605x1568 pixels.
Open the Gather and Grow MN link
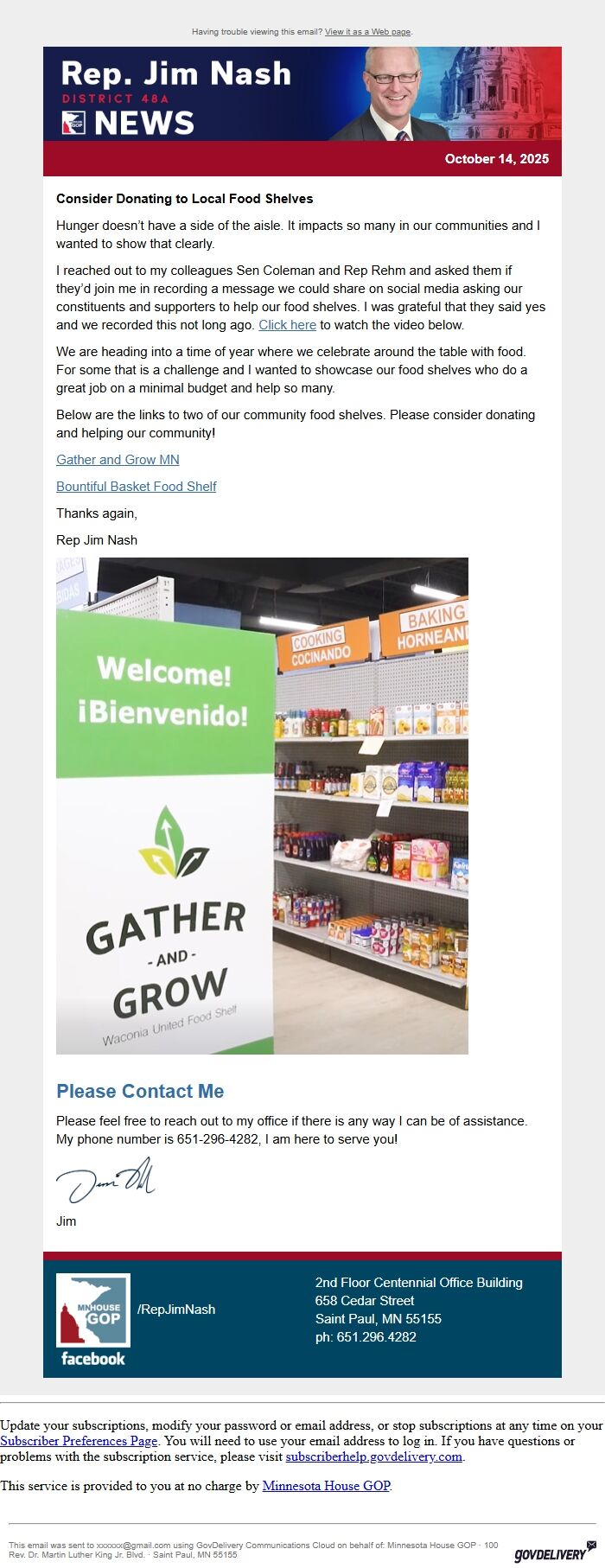118,460
